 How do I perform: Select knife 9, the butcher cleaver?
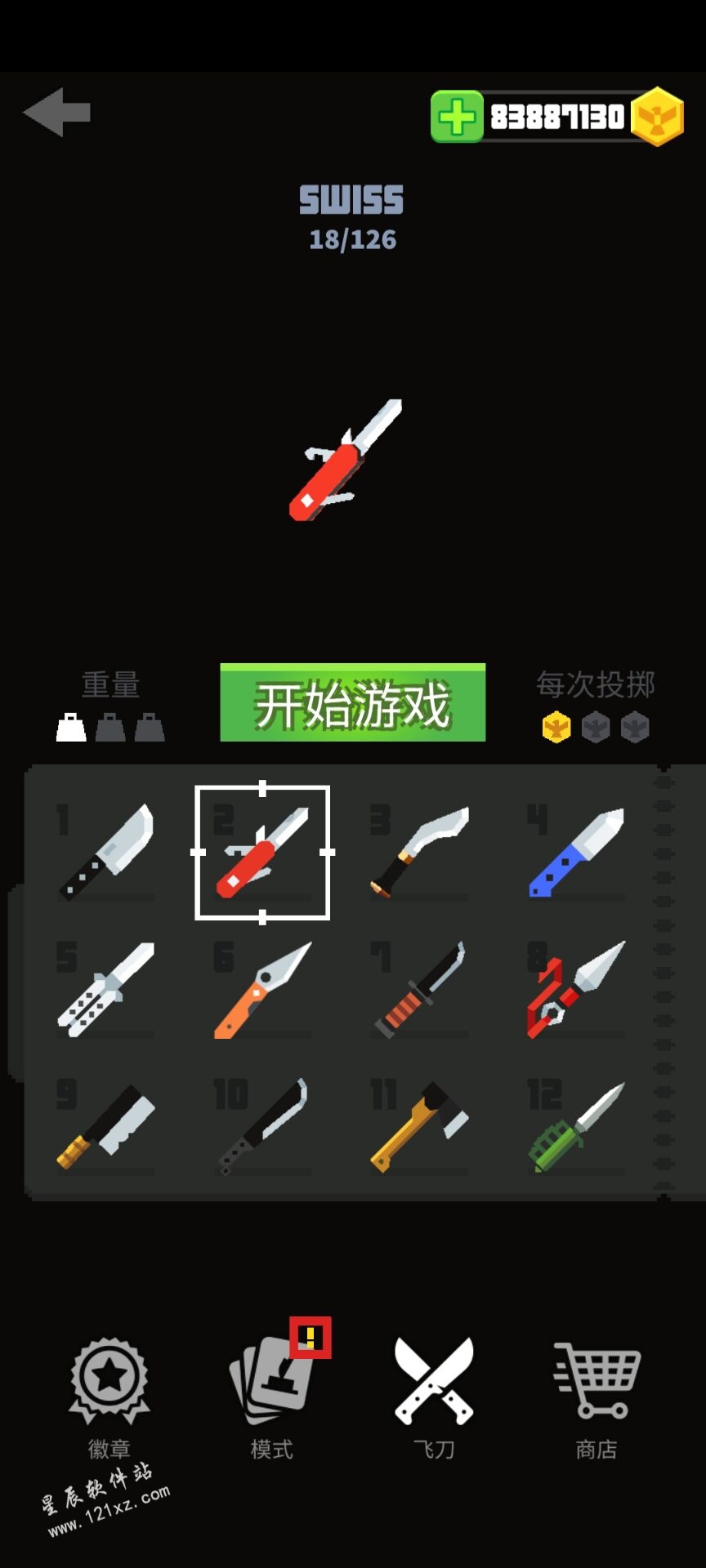[106, 1126]
